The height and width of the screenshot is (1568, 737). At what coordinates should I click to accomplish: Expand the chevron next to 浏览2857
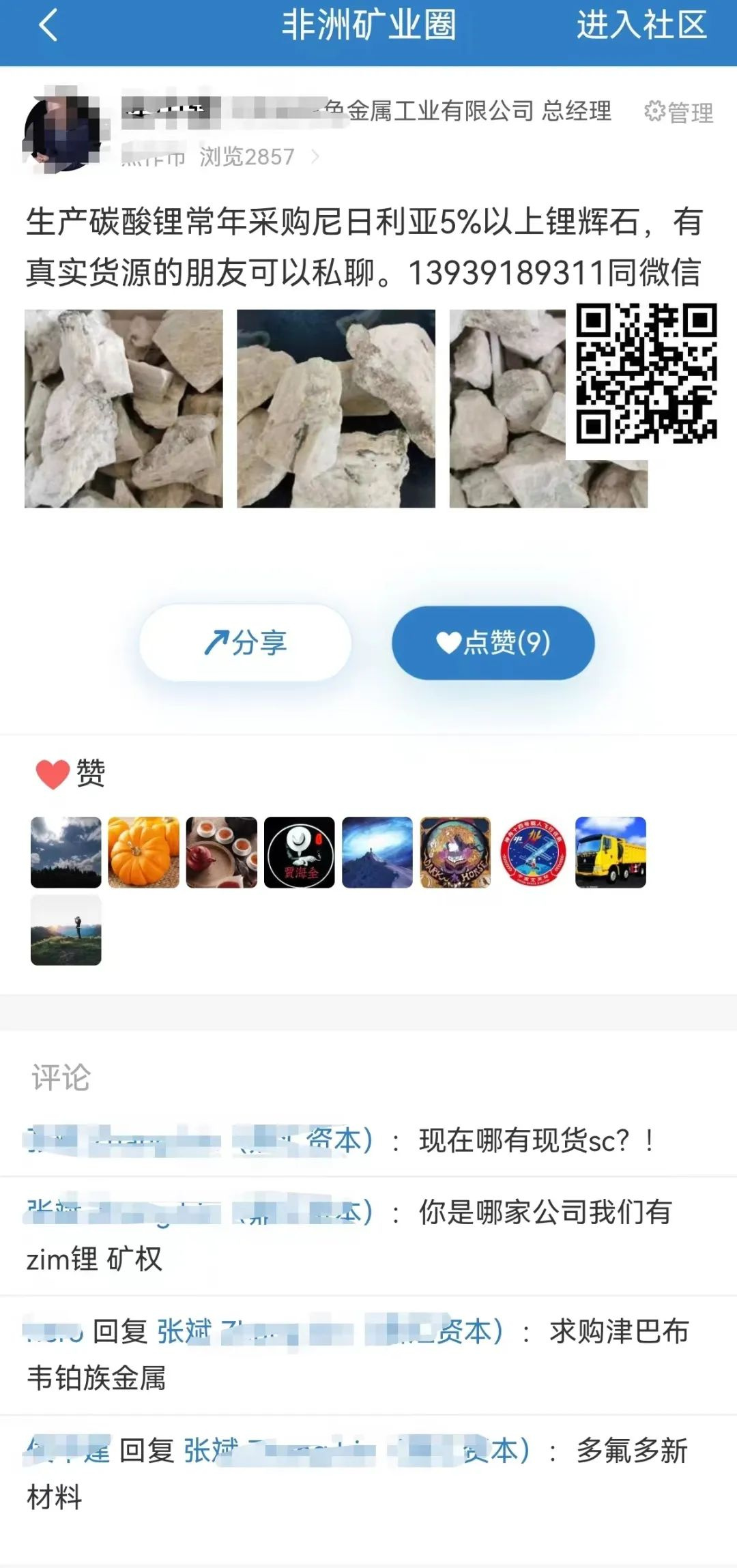point(315,157)
